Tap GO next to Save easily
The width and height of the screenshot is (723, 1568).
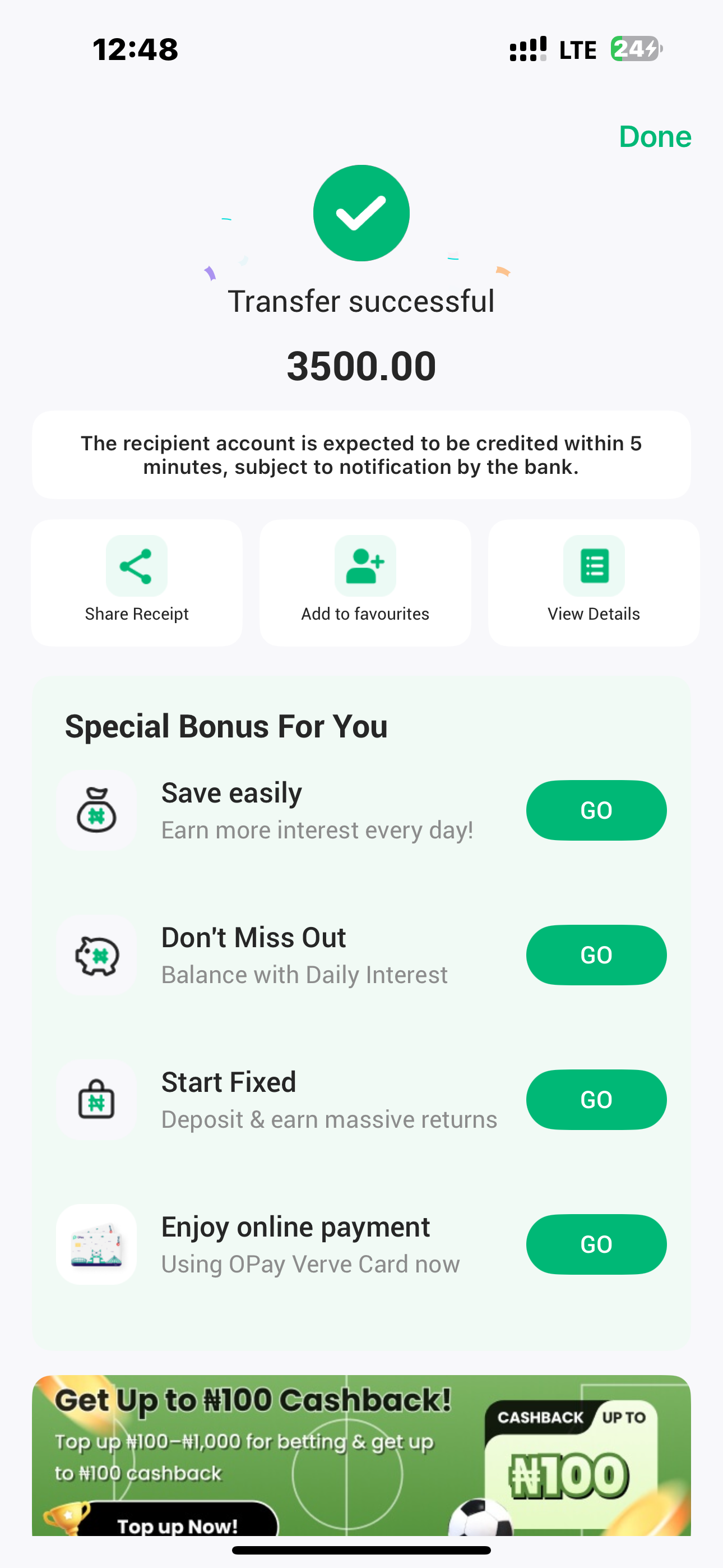click(x=596, y=810)
